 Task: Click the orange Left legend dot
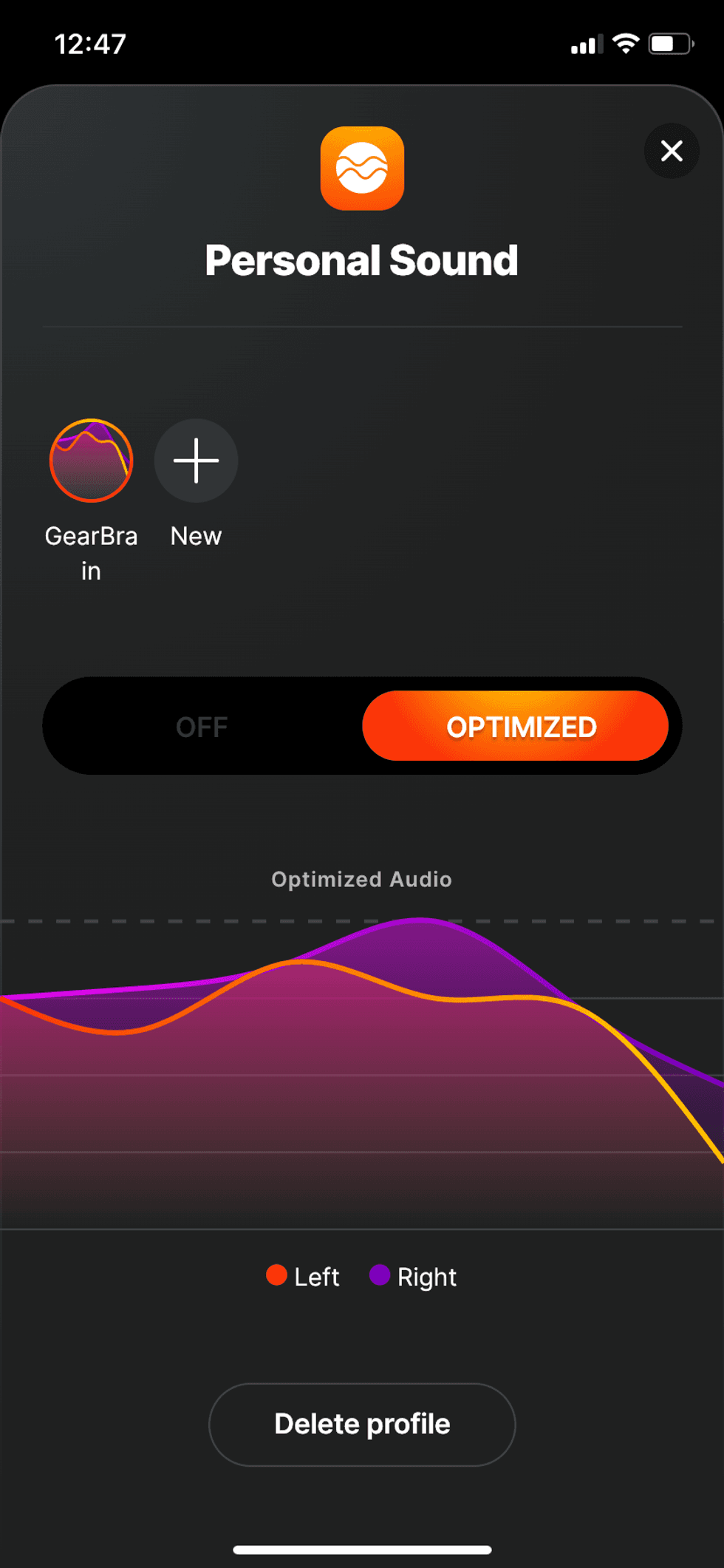[x=276, y=1276]
